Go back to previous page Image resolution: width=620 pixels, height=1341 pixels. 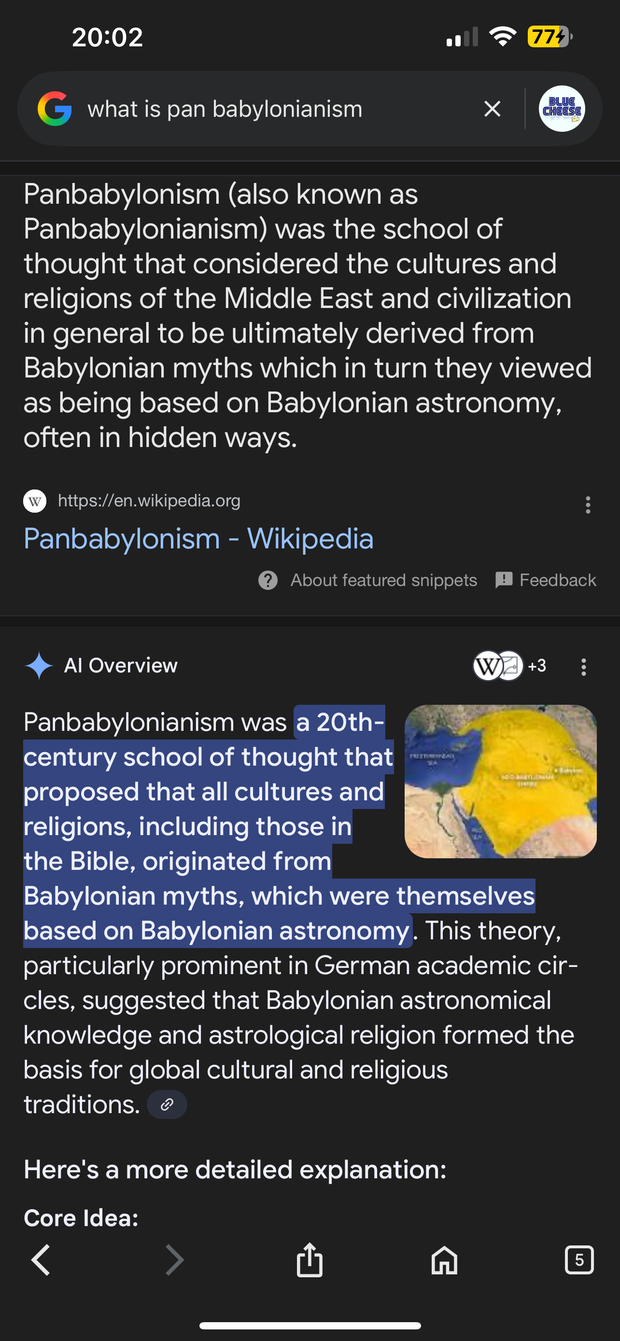pos(41,1260)
